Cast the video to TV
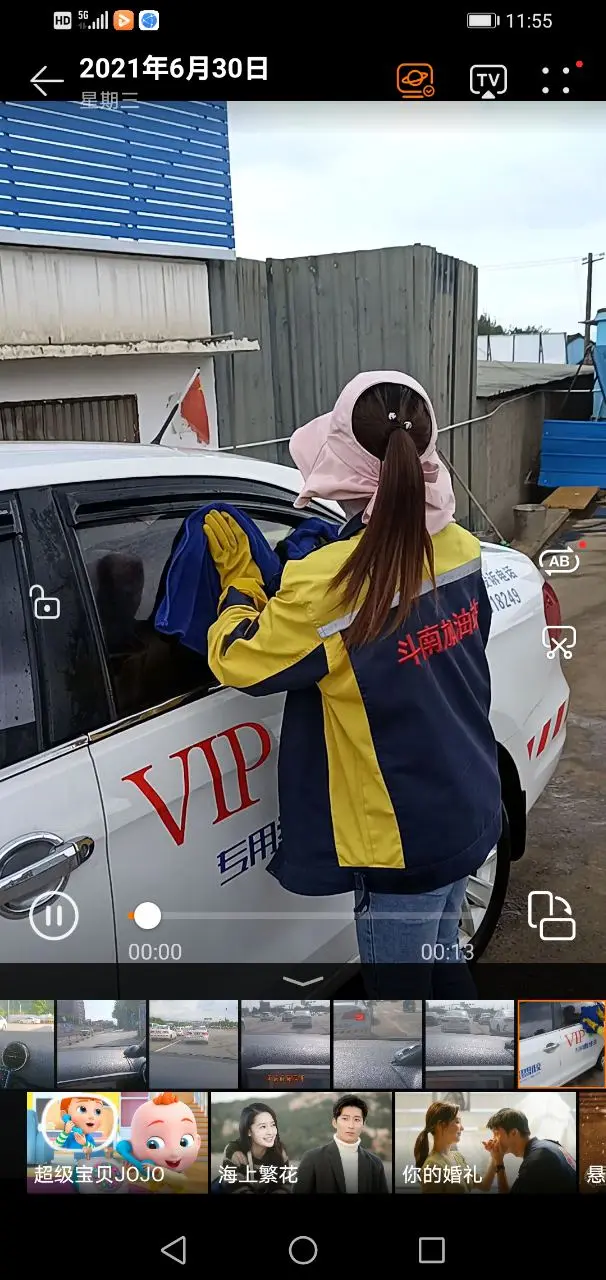This screenshot has height=1280, width=606. pyautogui.click(x=488, y=81)
